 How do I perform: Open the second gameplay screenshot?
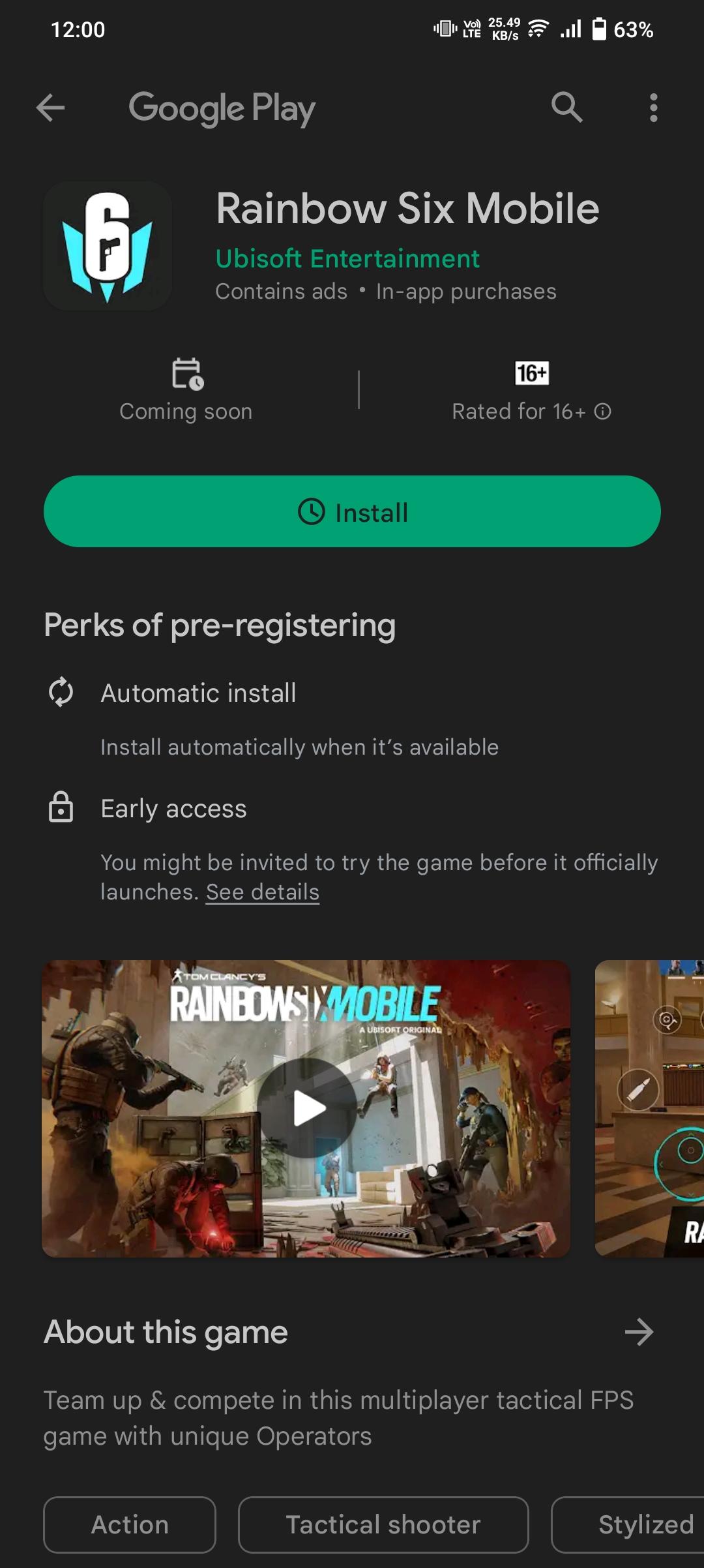tap(649, 1108)
